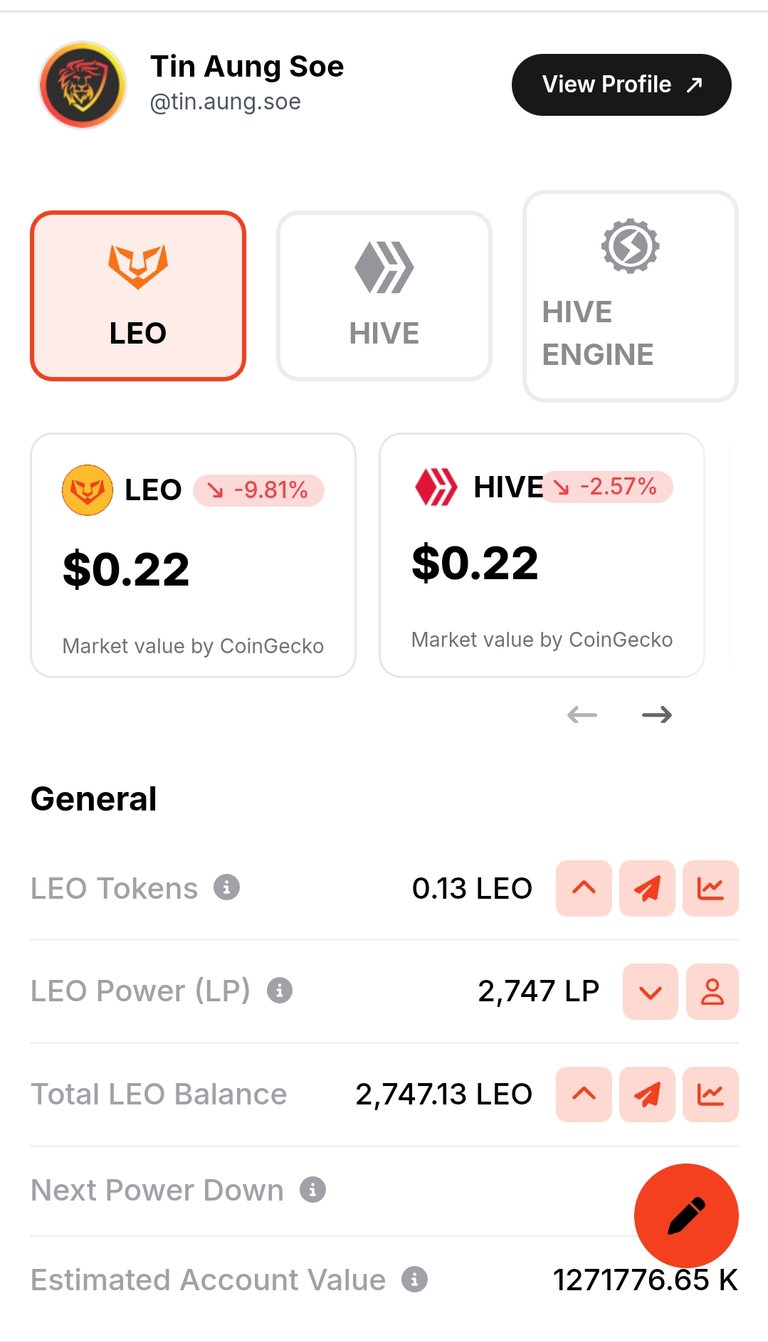Open the chart icon in Total LEO Balance row
The width and height of the screenshot is (768, 1342).
711,1094
